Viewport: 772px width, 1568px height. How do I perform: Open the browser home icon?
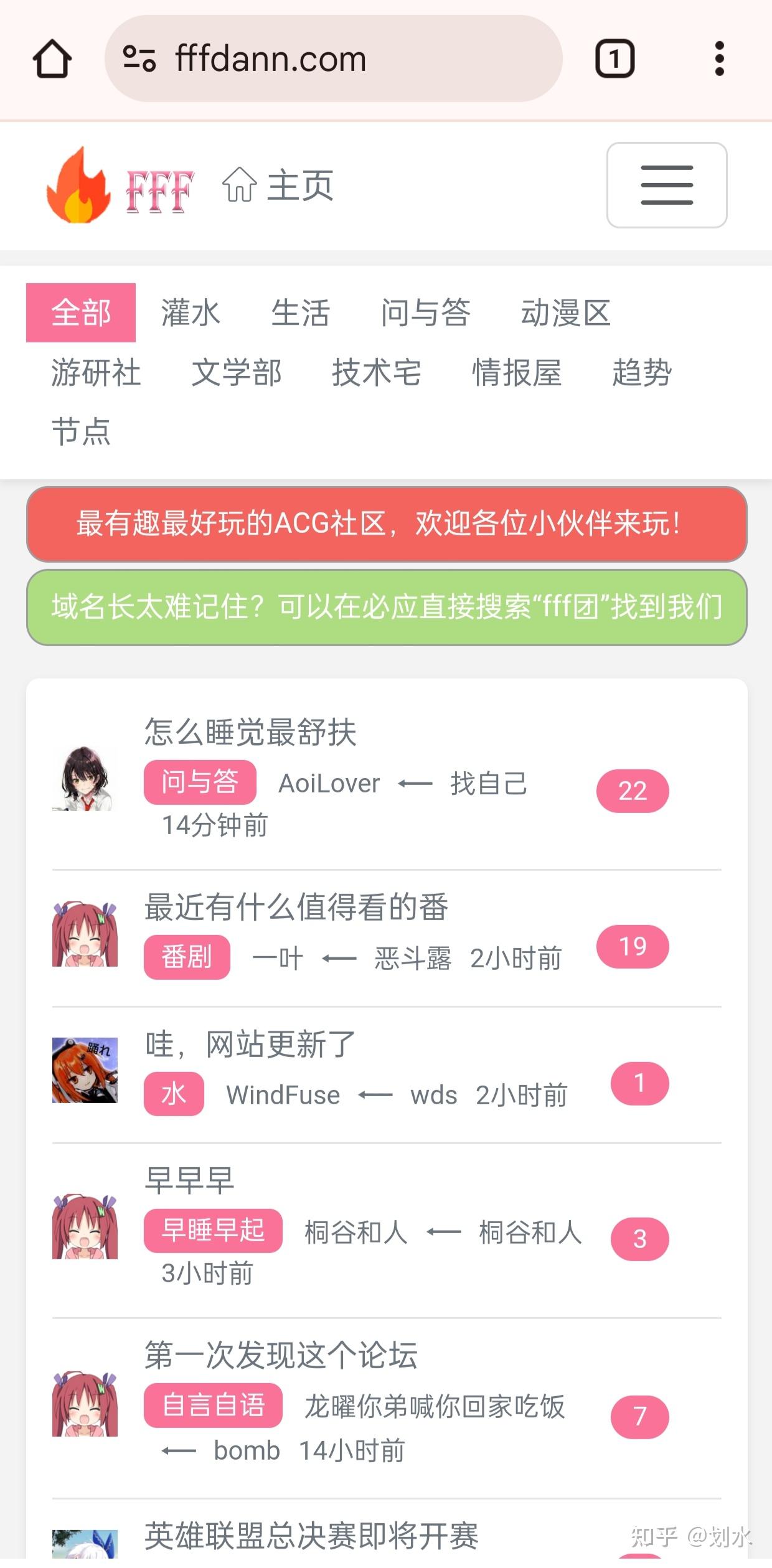[53, 58]
